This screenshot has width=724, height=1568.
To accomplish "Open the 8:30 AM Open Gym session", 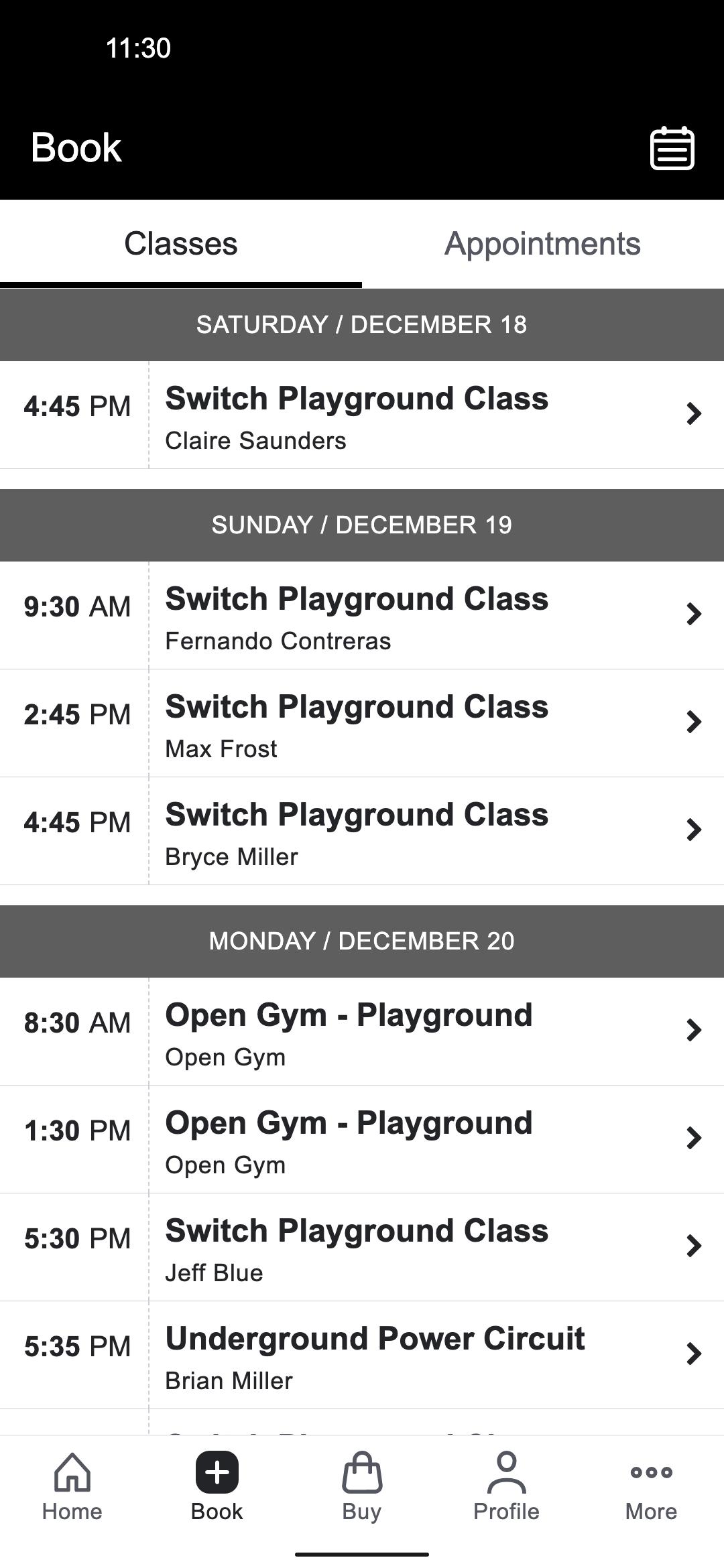I will (x=362, y=1032).
